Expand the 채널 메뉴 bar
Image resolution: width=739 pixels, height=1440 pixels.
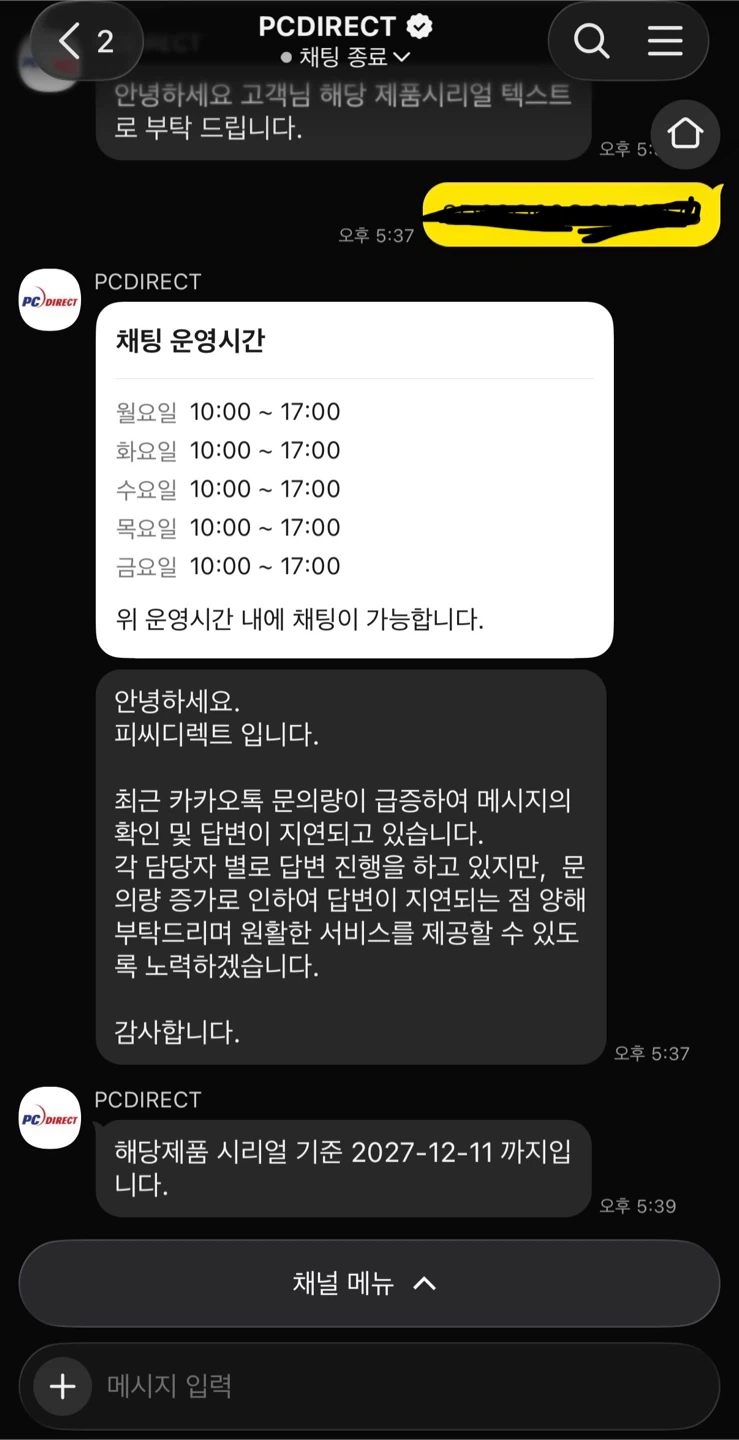pos(369,1283)
